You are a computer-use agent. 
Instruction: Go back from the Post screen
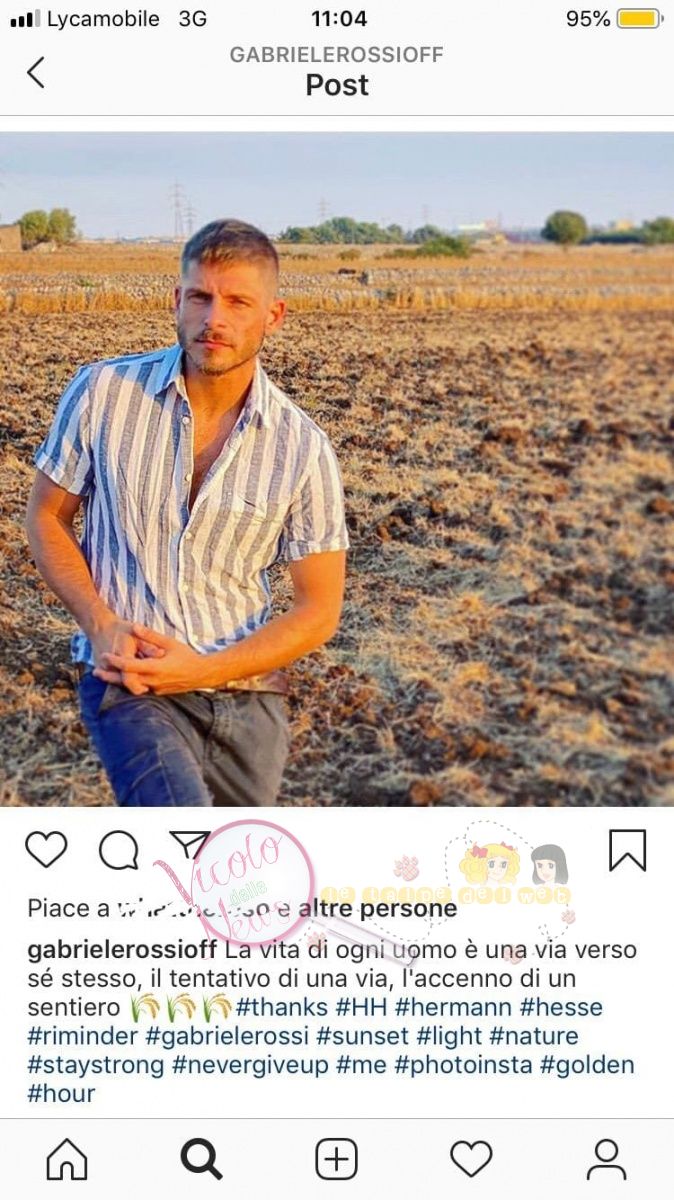point(36,72)
